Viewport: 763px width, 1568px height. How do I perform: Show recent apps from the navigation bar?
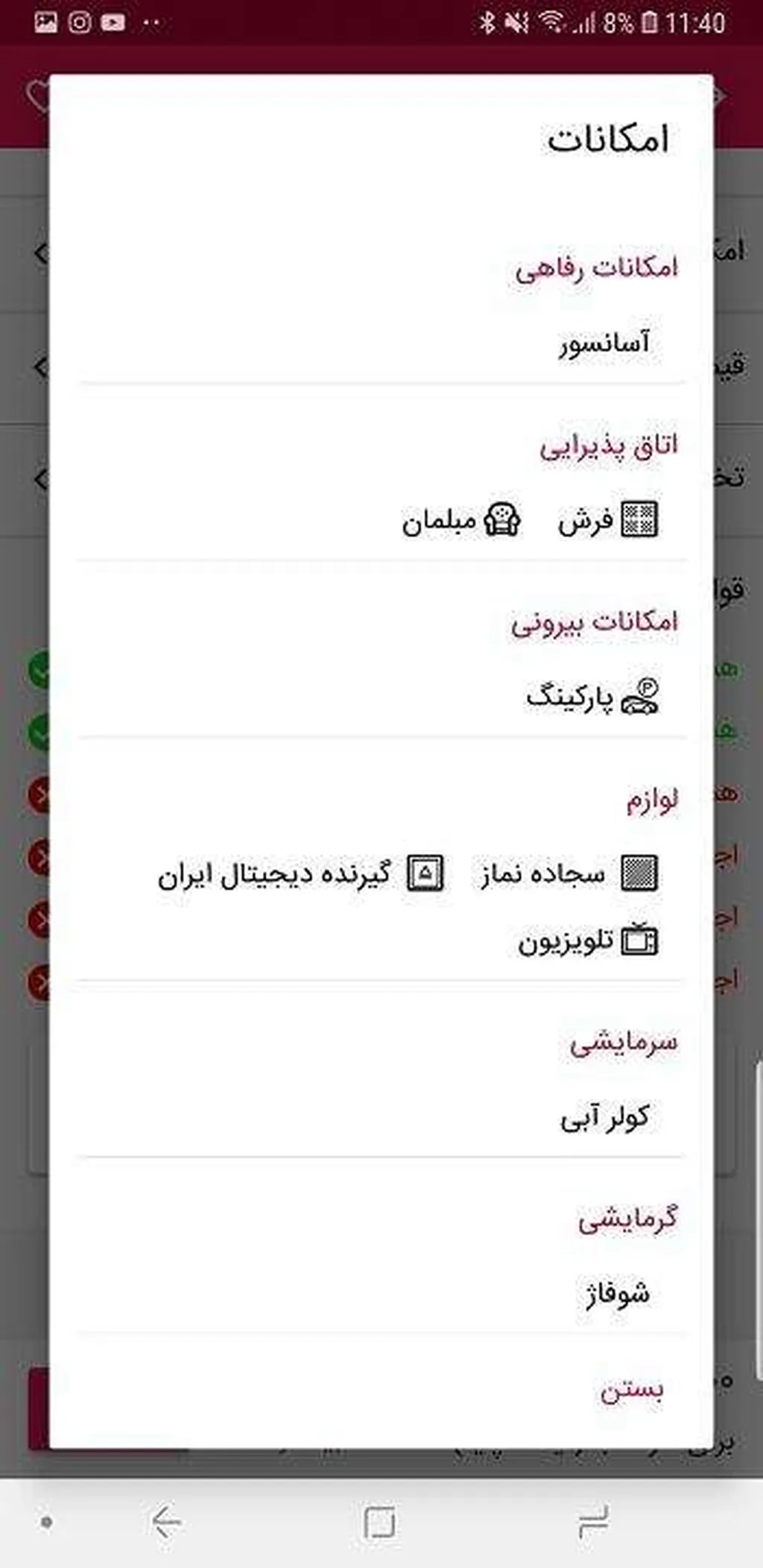pyautogui.click(x=594, y=1522)
